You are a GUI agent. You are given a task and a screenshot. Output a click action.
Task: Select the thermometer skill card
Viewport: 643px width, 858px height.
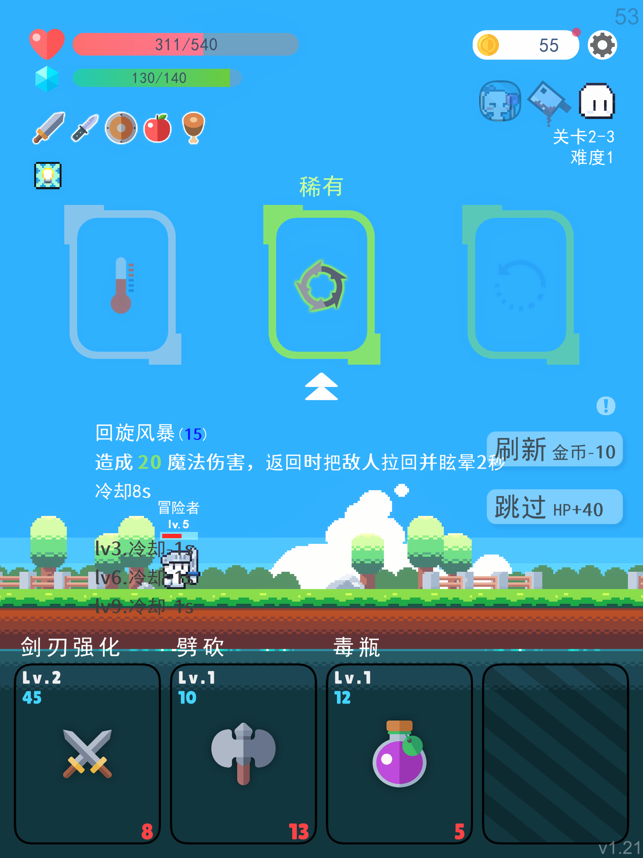point(122,286)
